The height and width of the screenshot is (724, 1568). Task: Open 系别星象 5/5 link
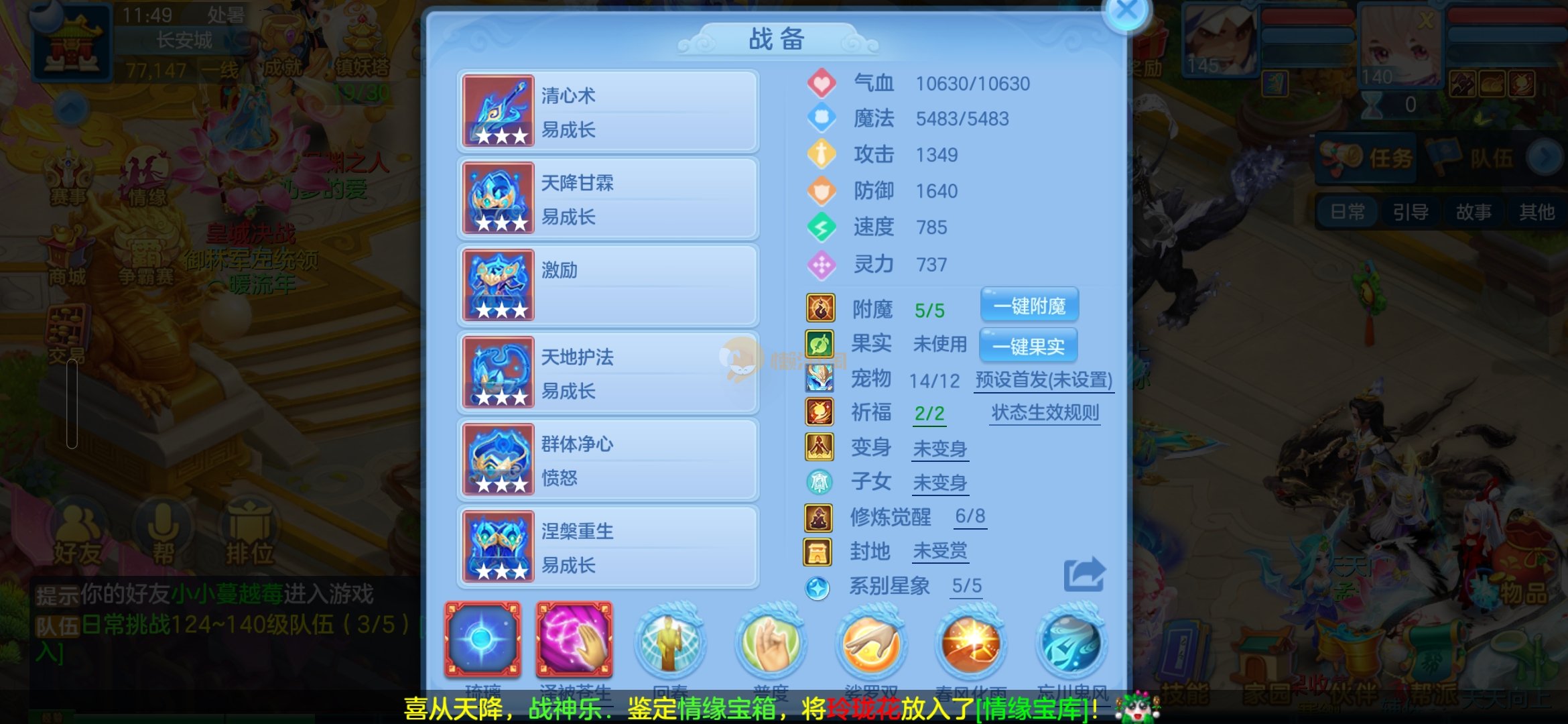click(x=967, y=586)
